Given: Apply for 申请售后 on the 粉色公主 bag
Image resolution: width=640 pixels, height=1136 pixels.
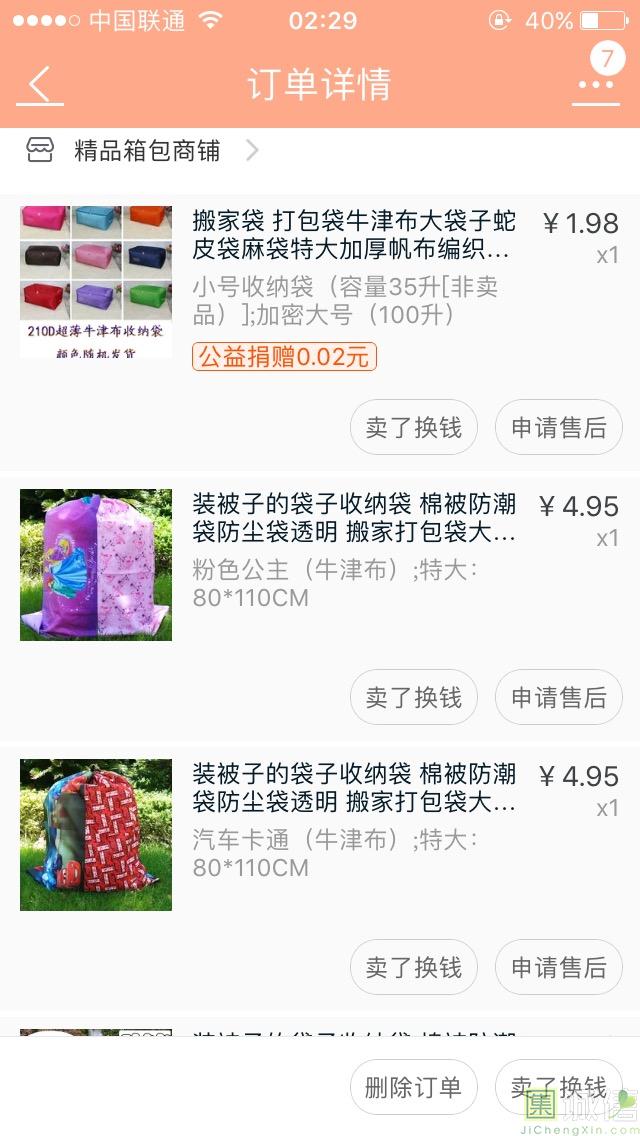Looking at the screenshot, I should coord(558,697).
